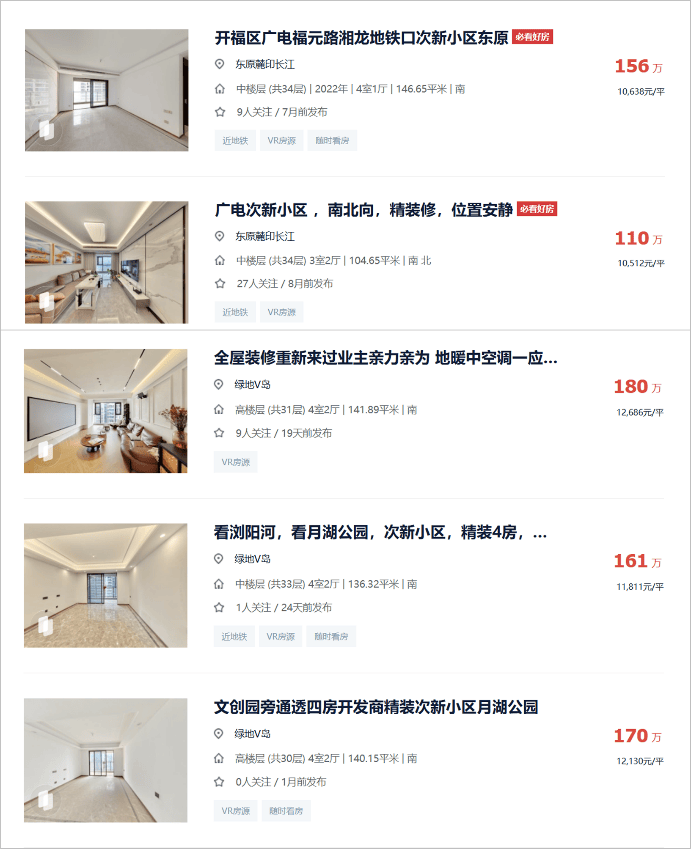The height and width of the screenshot is (849, 691).
Task: Open 东原麓印长江 community from the 156万 listing
Action: 265,64
